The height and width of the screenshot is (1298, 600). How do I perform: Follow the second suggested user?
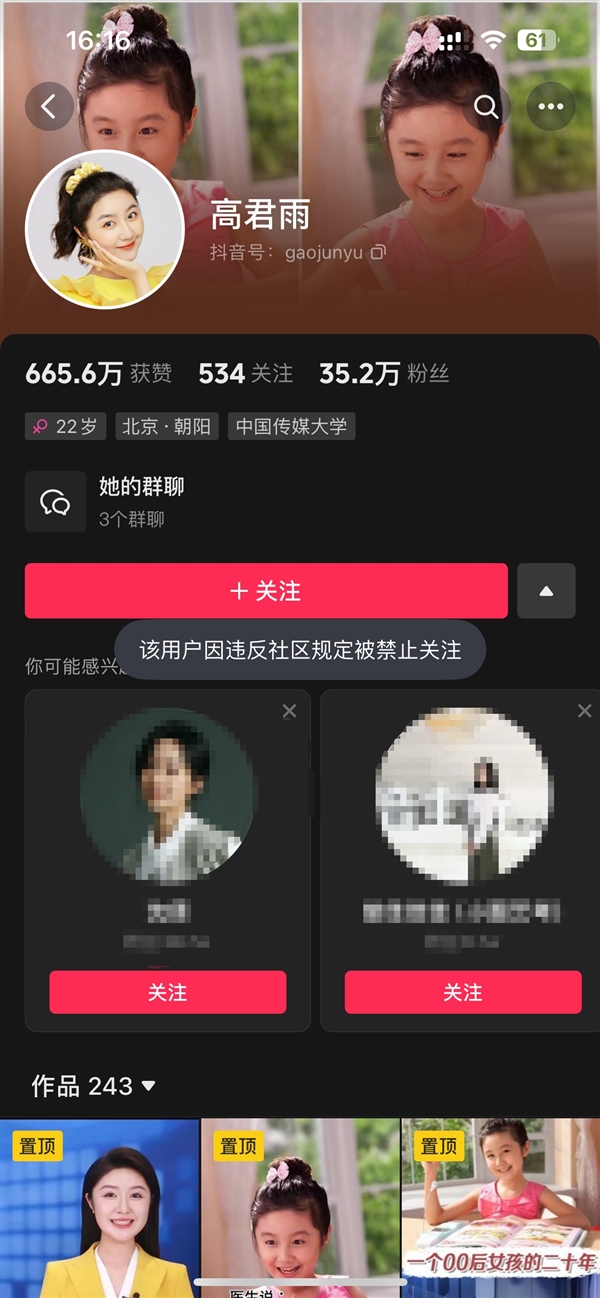click(x=462, y=992)
